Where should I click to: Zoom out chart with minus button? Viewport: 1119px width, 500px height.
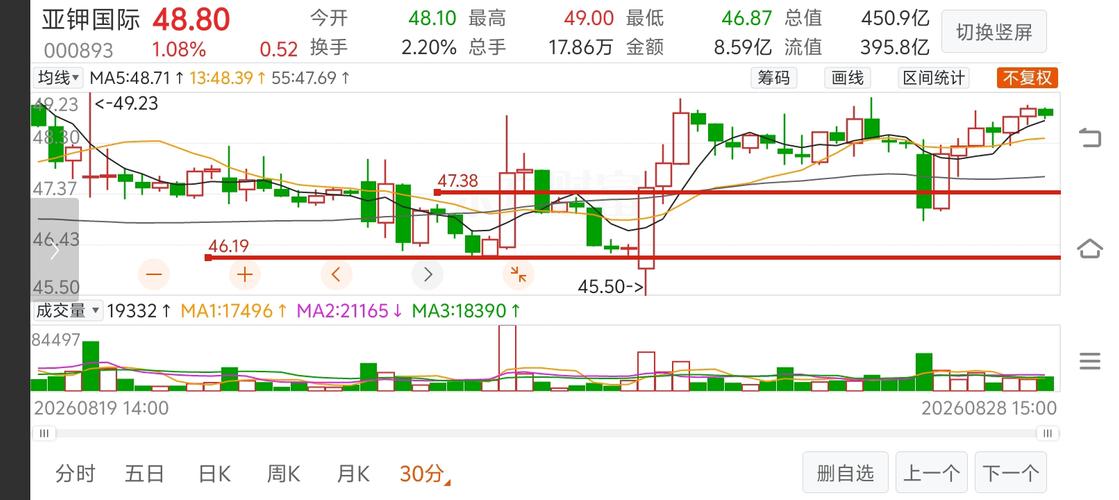[154, 274]
